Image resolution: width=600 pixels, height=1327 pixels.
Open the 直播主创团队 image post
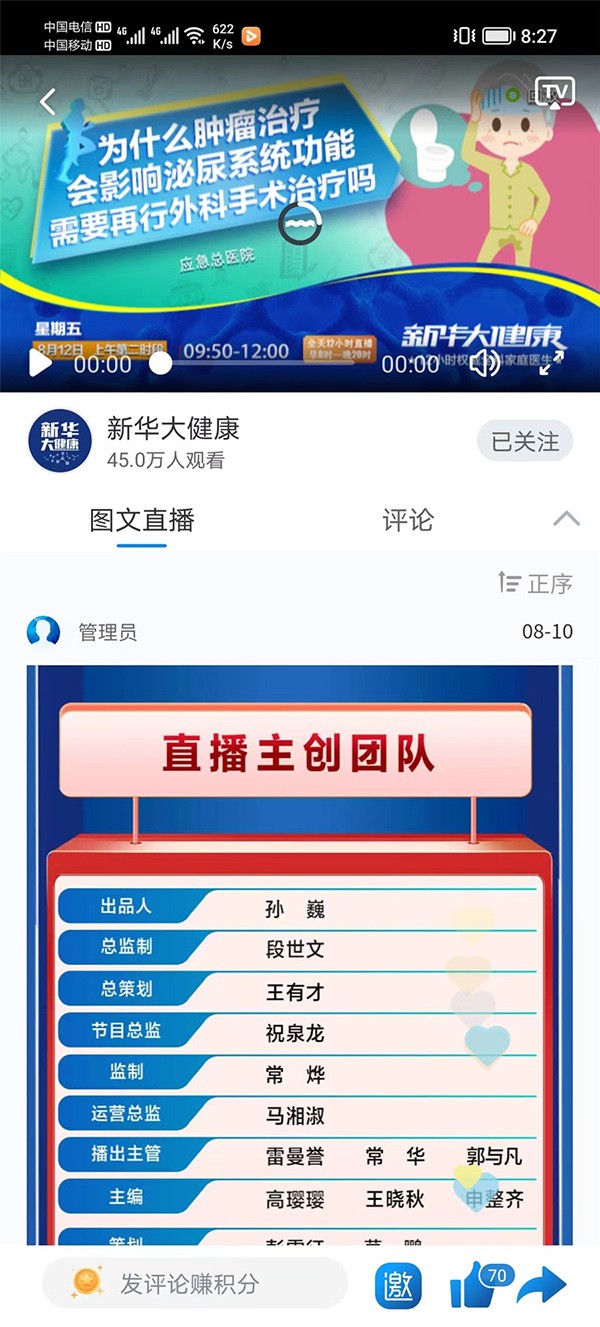tap(299, 950)
